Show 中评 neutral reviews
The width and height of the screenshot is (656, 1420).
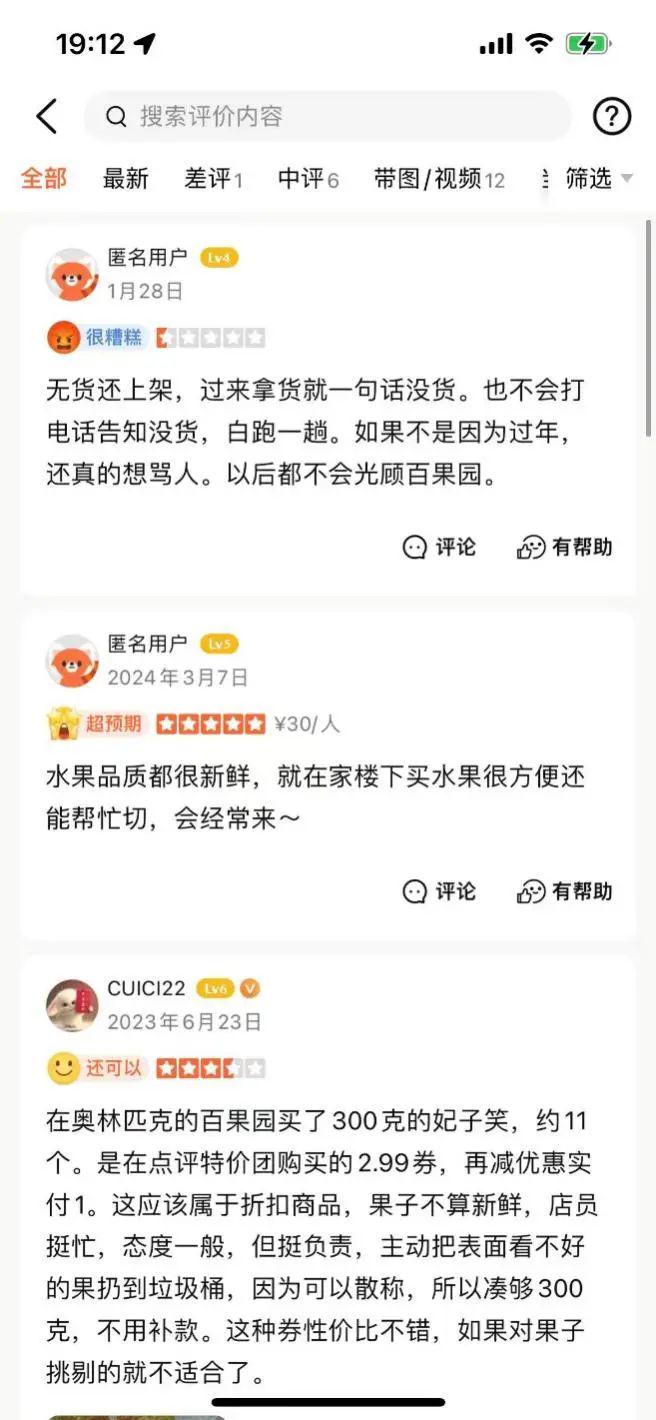308,179
